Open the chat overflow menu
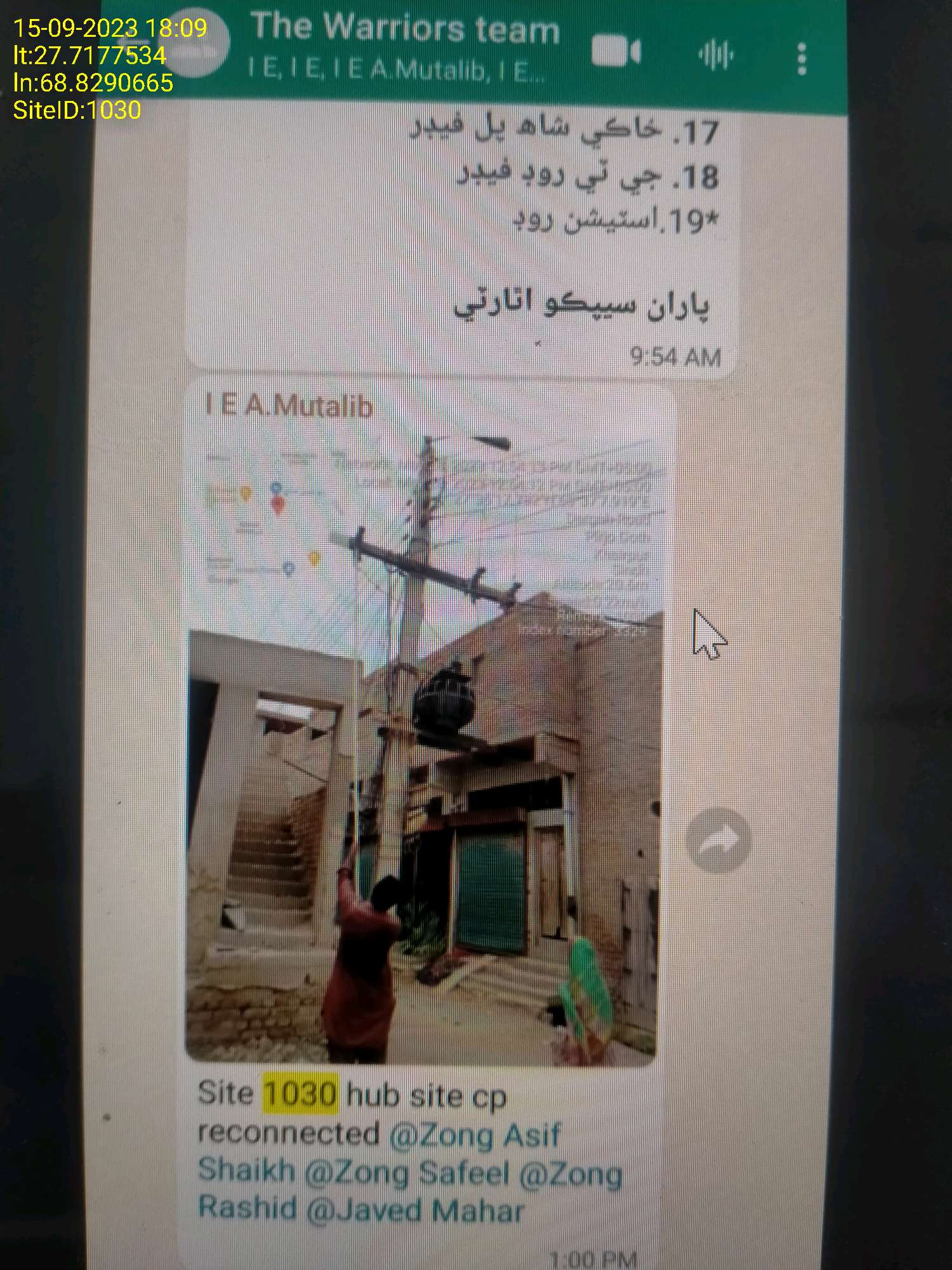952x1270 pixels. pos(802,59)
